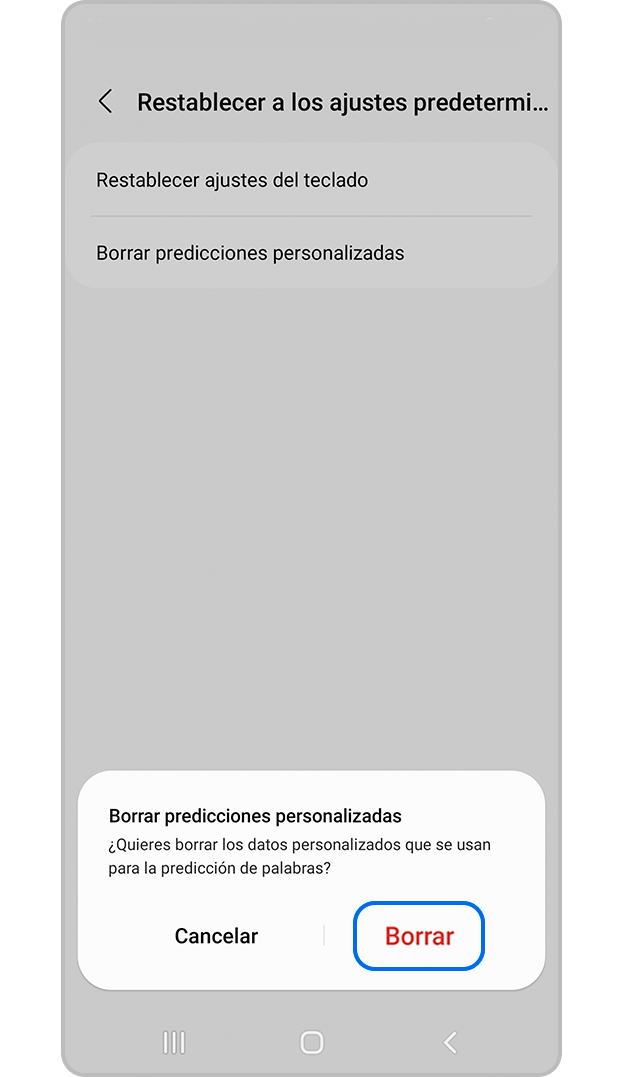Image resolution: width=624 pixels, height=1077 pixels.
Task: Open recent apps from navigation bar
Action: (x=174, y=1043)
